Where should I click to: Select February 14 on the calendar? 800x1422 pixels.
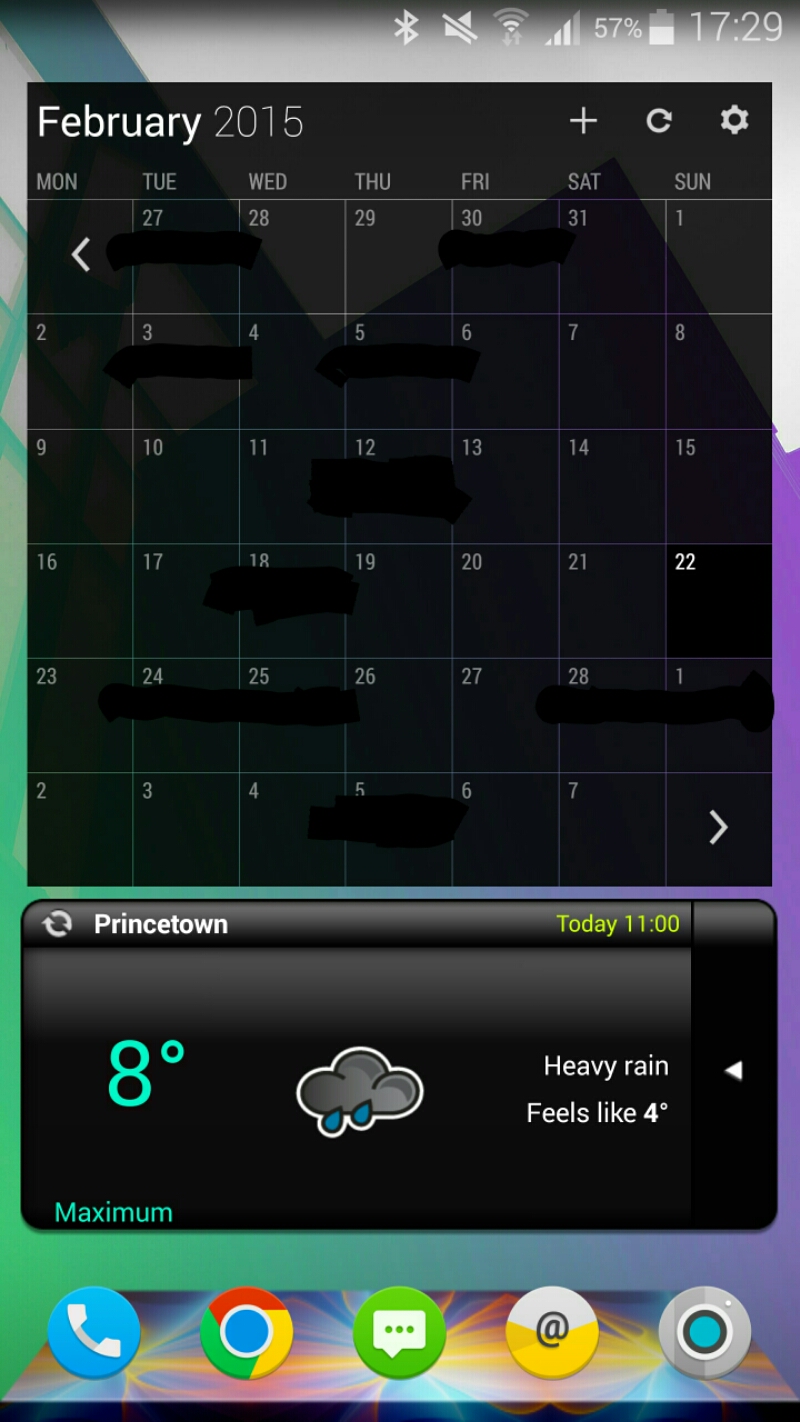(611, 486)
